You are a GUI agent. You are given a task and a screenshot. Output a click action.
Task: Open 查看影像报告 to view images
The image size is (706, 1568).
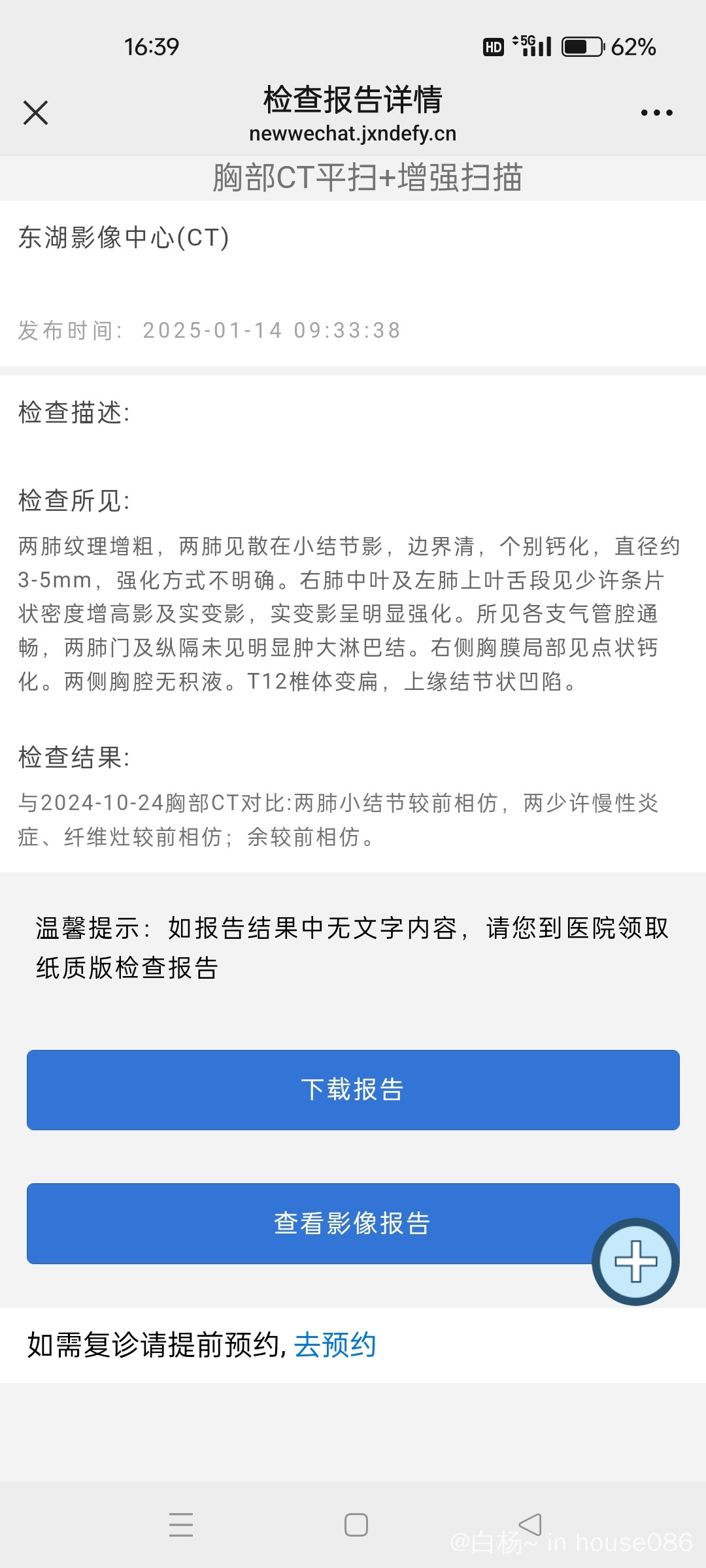tap(353, 1223)
